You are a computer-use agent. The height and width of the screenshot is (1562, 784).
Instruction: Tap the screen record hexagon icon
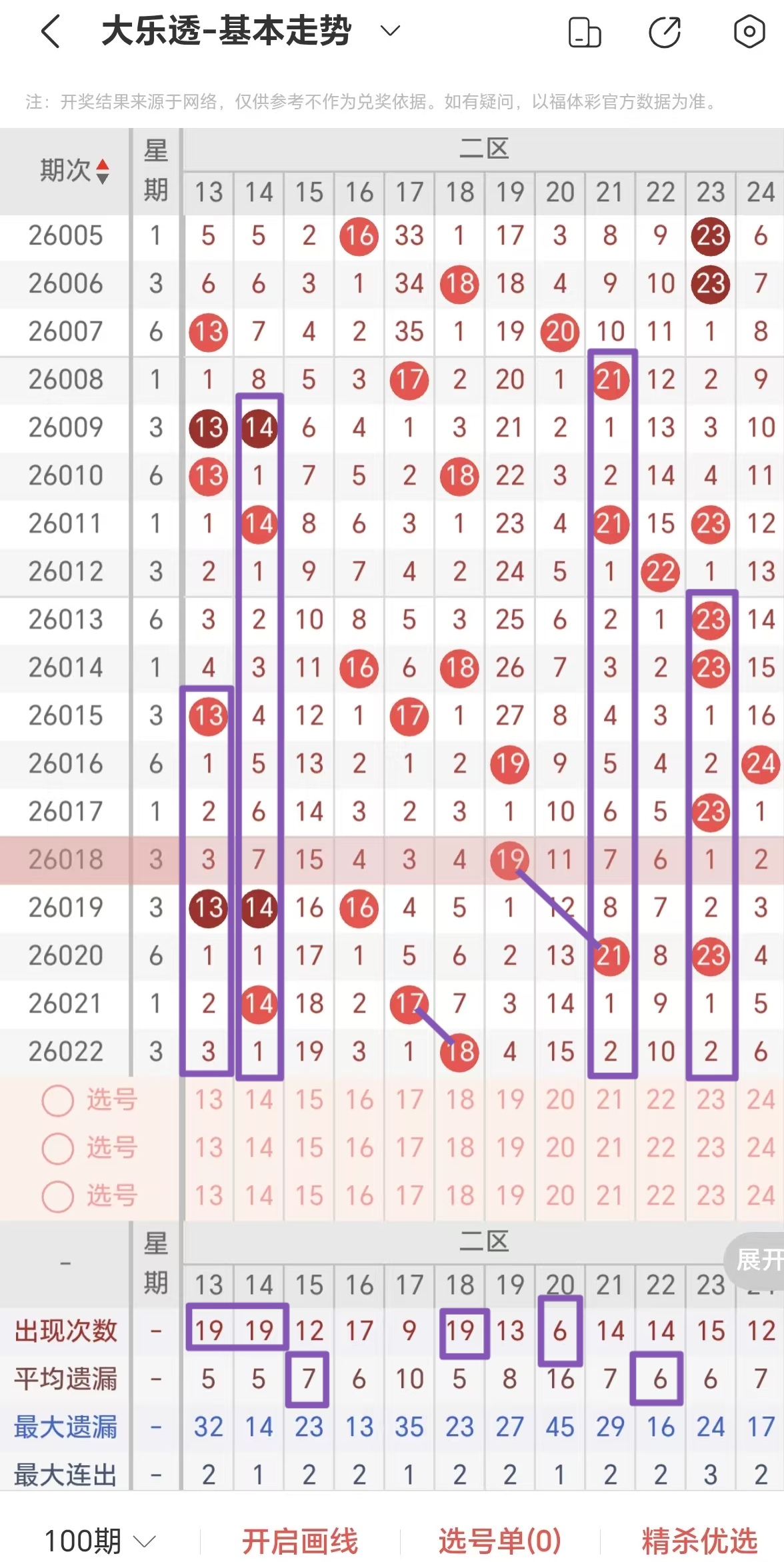click(x=749, y=31)
